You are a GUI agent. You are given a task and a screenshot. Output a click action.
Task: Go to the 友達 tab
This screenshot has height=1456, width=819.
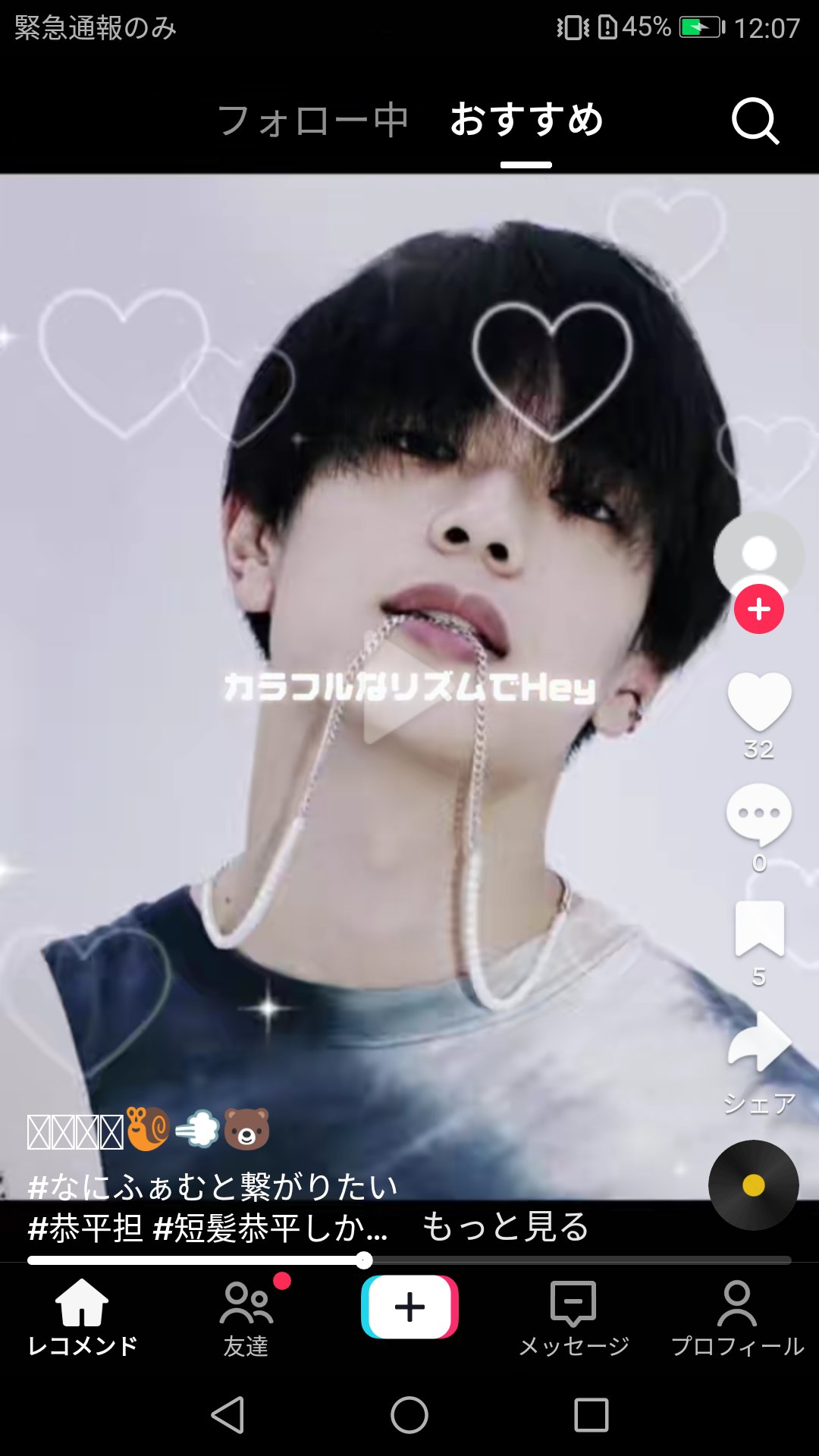[x=246, y=1318]
